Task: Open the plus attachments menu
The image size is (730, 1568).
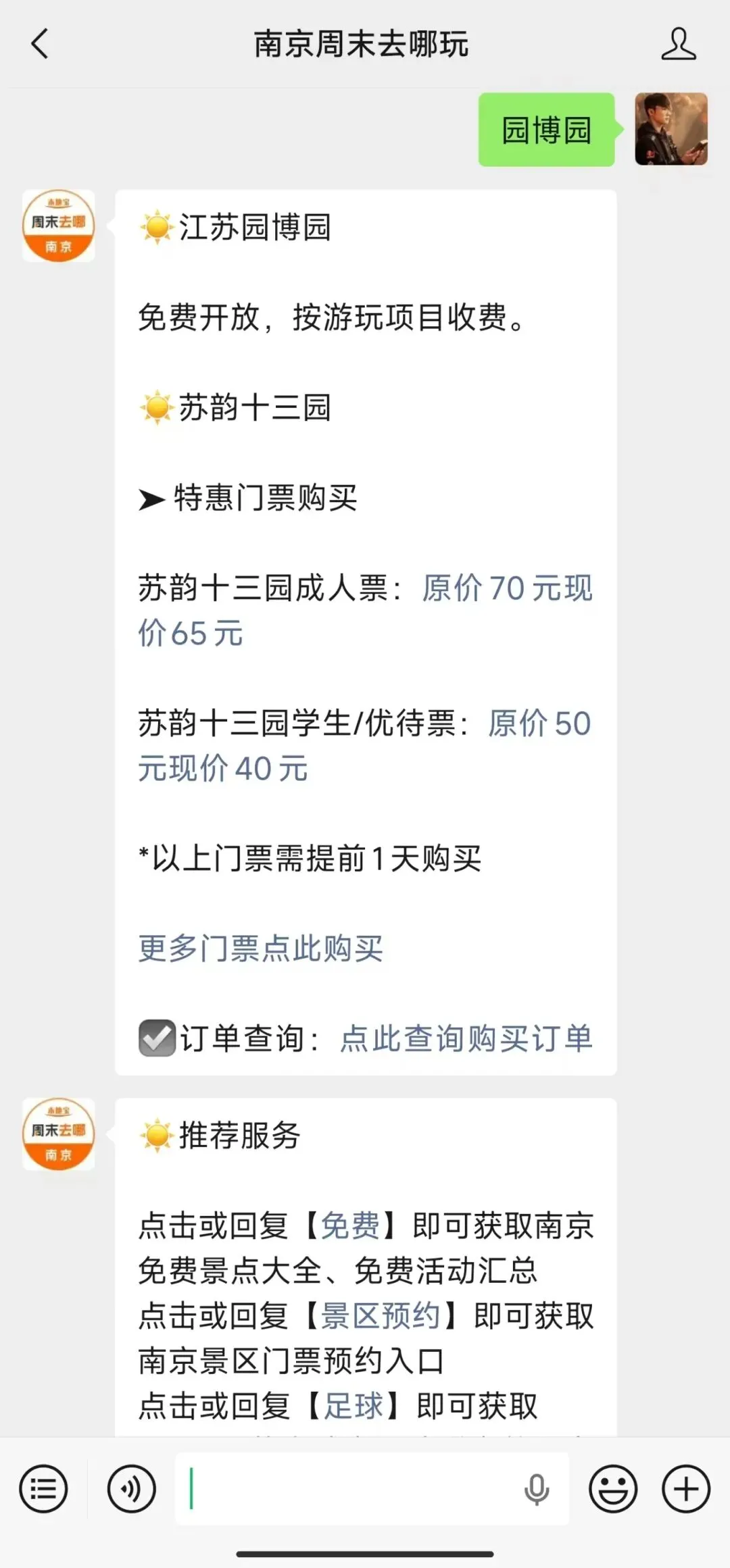Action: (x=686, y=1488)
